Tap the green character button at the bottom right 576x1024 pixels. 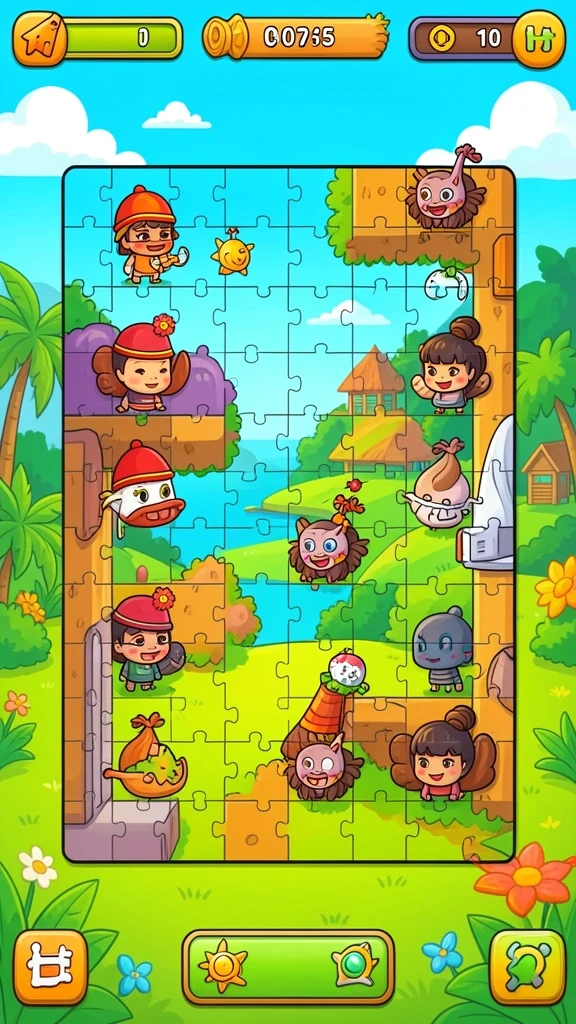[x=527, y=967]
